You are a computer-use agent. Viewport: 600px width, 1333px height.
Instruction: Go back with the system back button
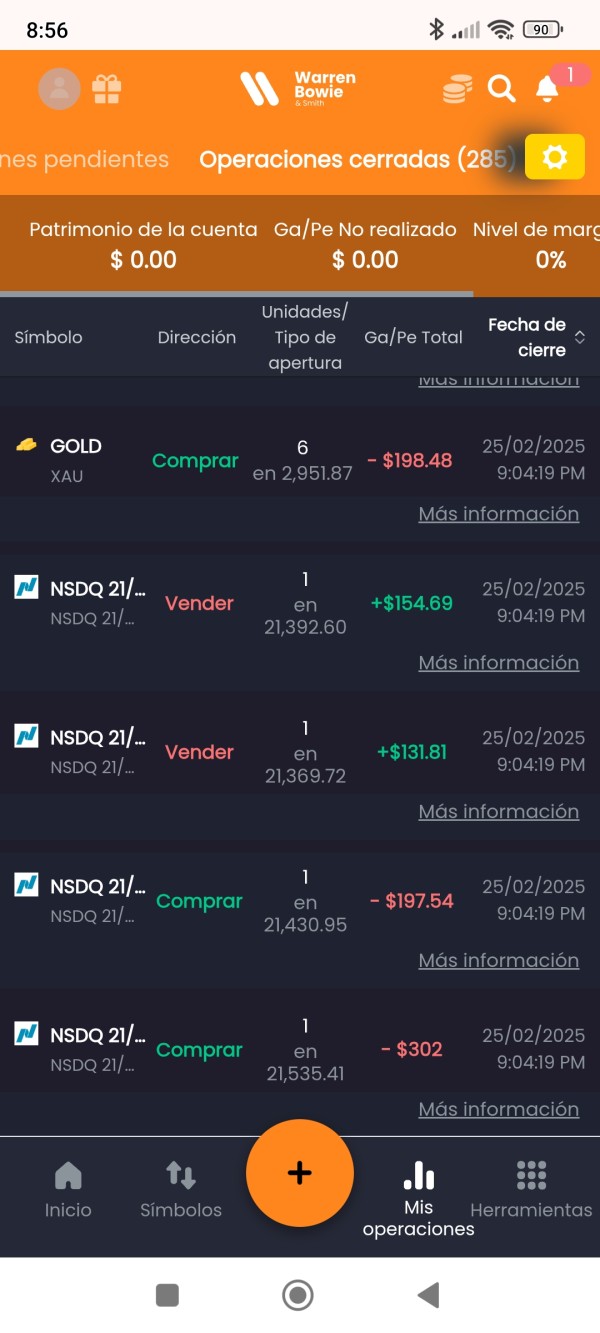coord(428,1295)
